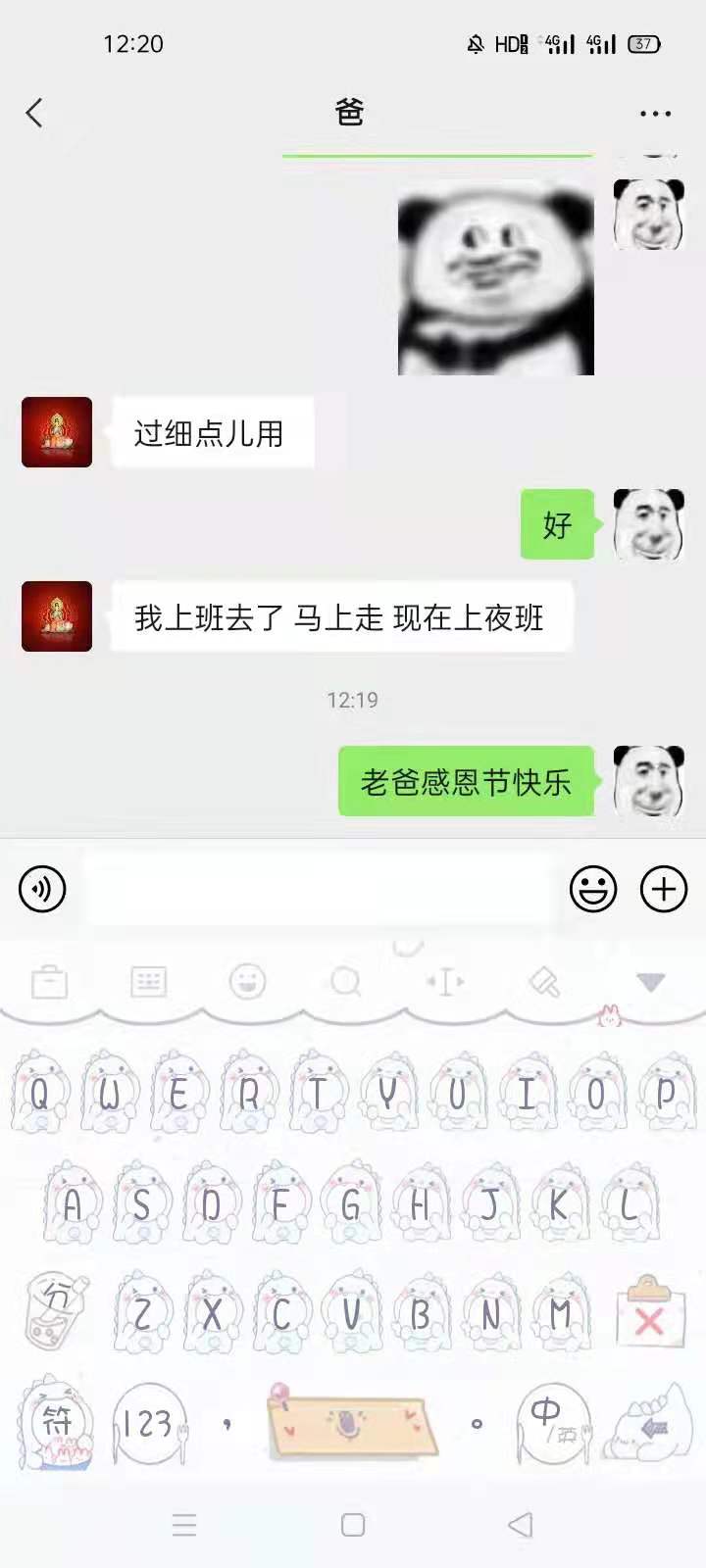Open the 符 symbols key
The height and width of the screenshot is (1568, 706).
(57, 1423)
